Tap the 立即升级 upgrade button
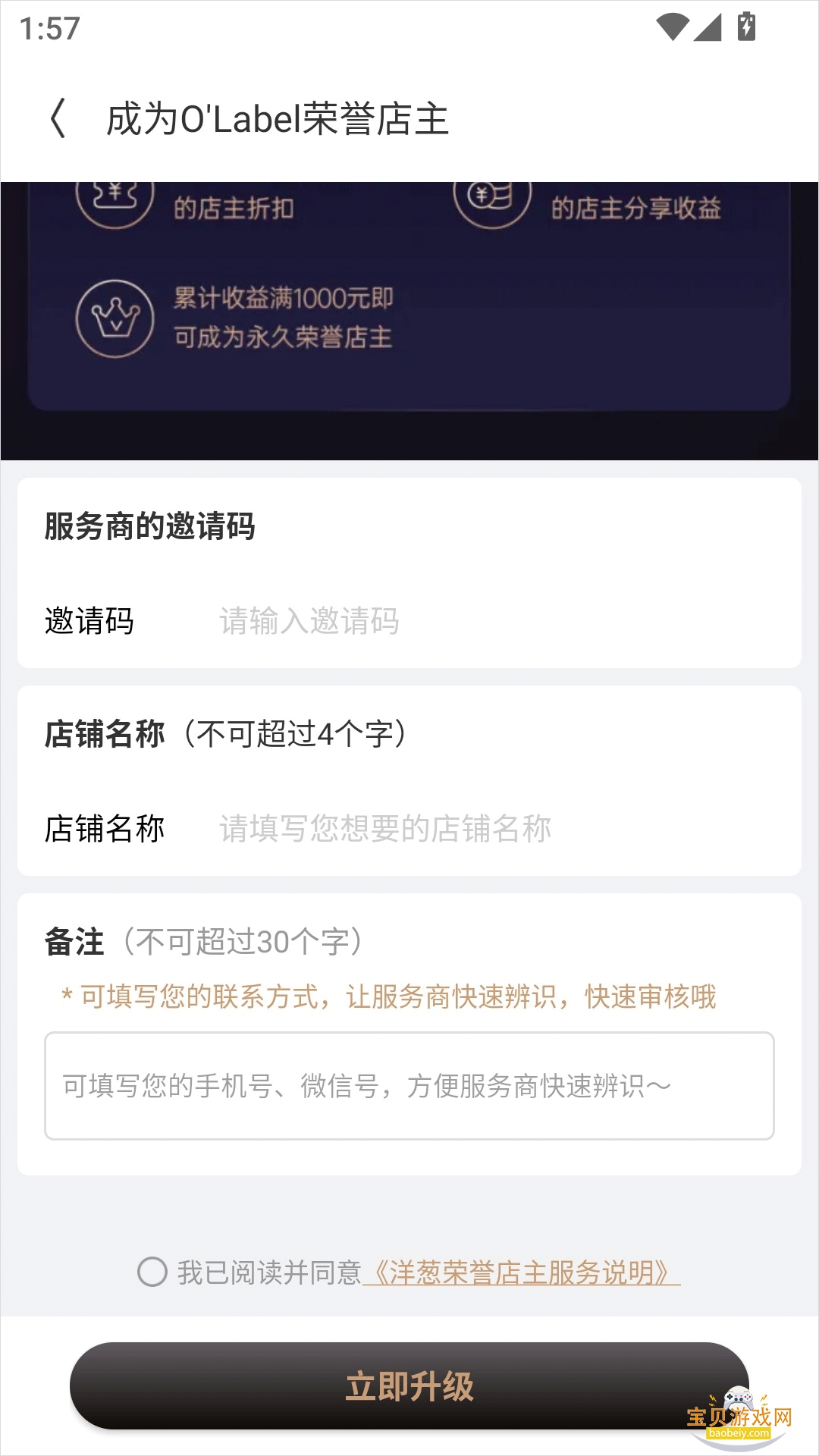Screen dimensions: 819x1456 409,1386
